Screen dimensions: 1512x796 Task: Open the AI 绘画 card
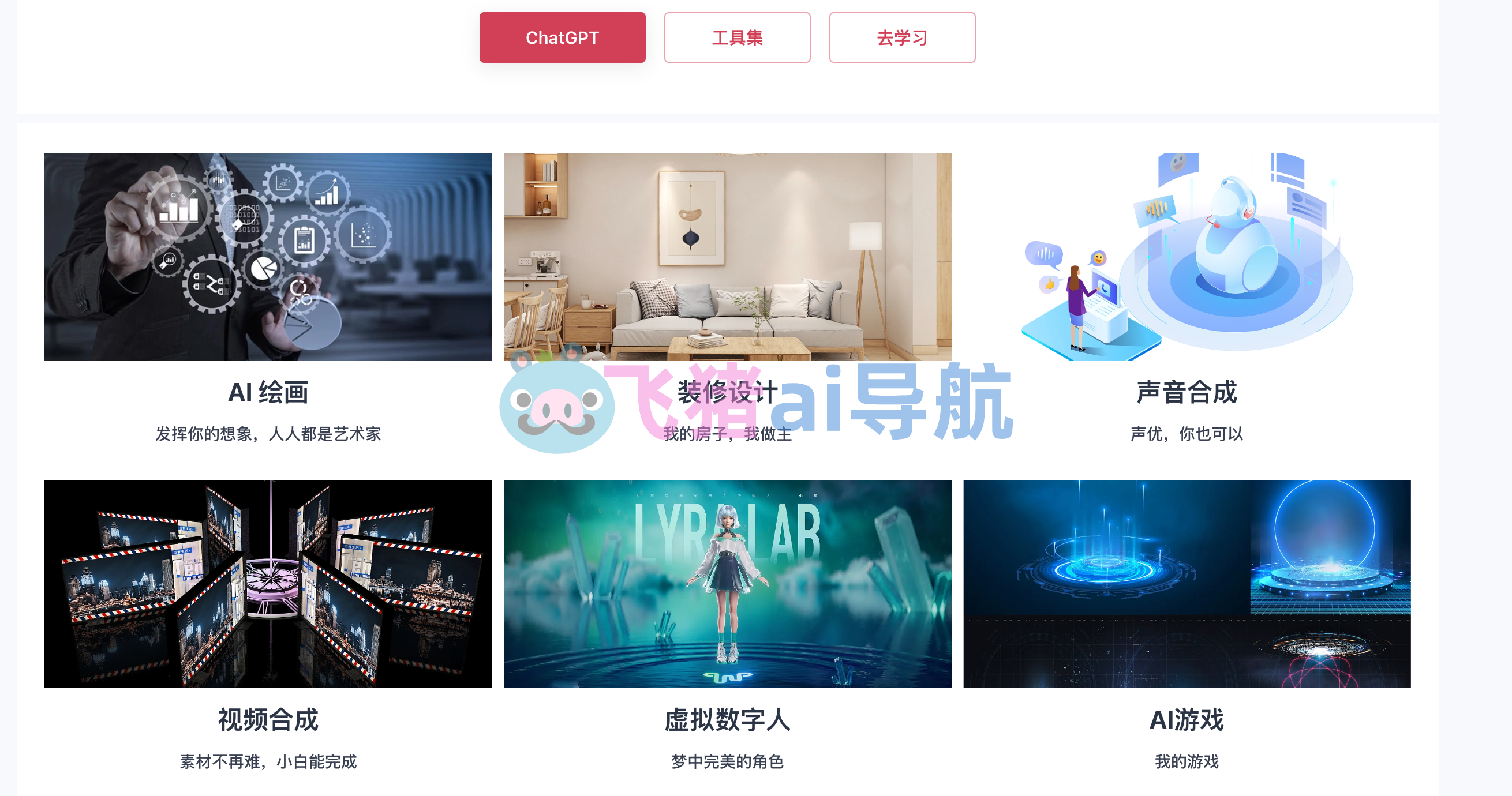click(268, 256)
